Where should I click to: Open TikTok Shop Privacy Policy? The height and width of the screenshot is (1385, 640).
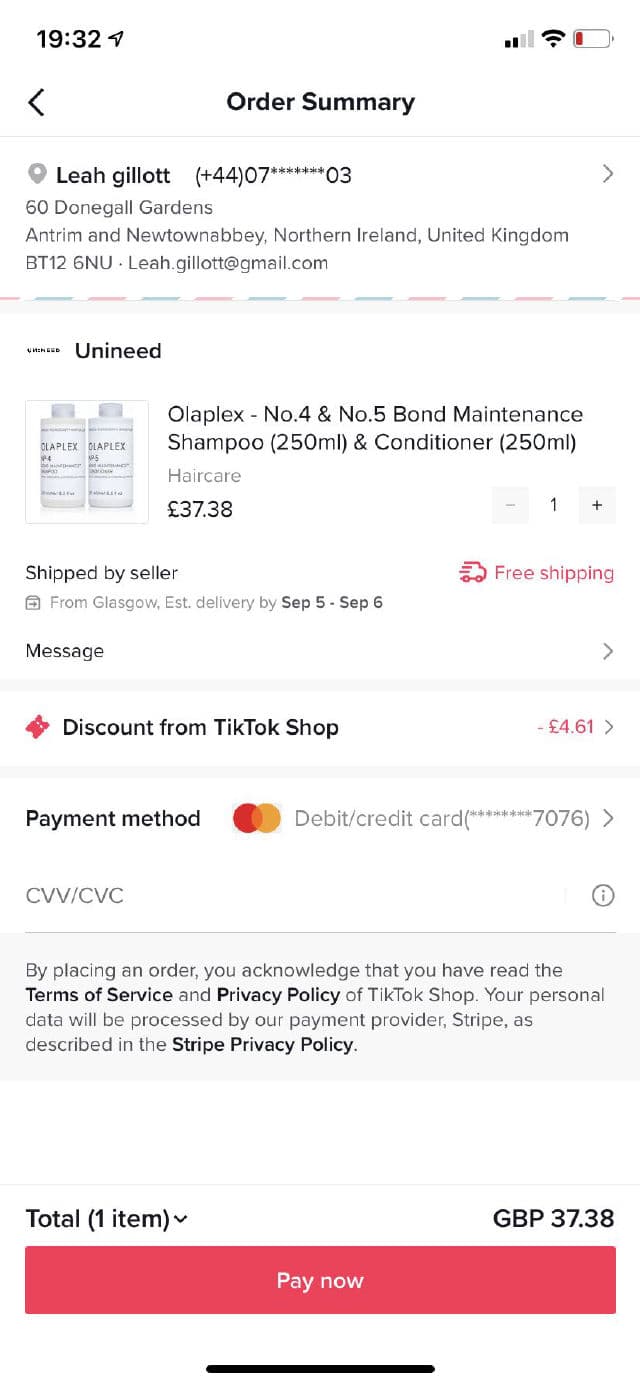click(x=278, y=995)
